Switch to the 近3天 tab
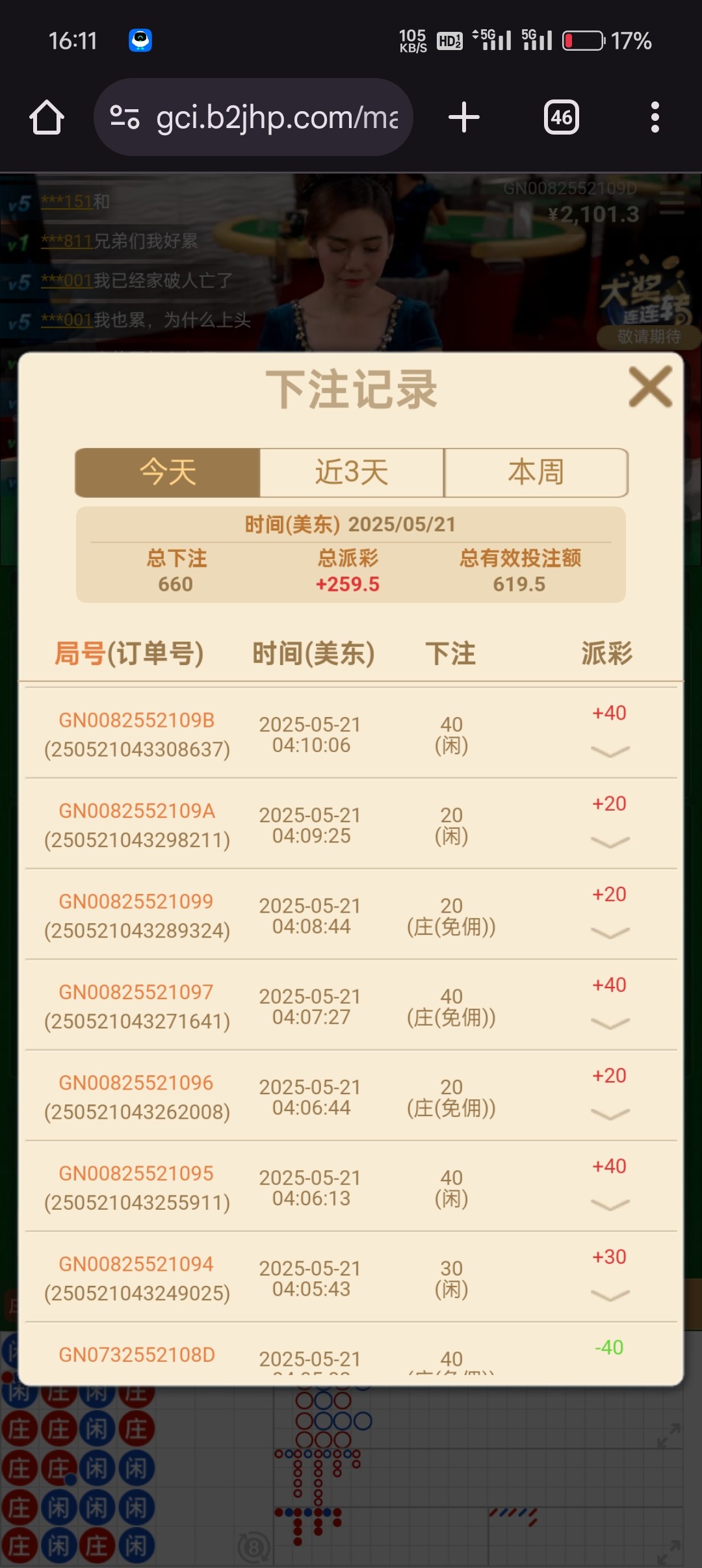Viewport: 702px width, 1568px height. [352, 473]
